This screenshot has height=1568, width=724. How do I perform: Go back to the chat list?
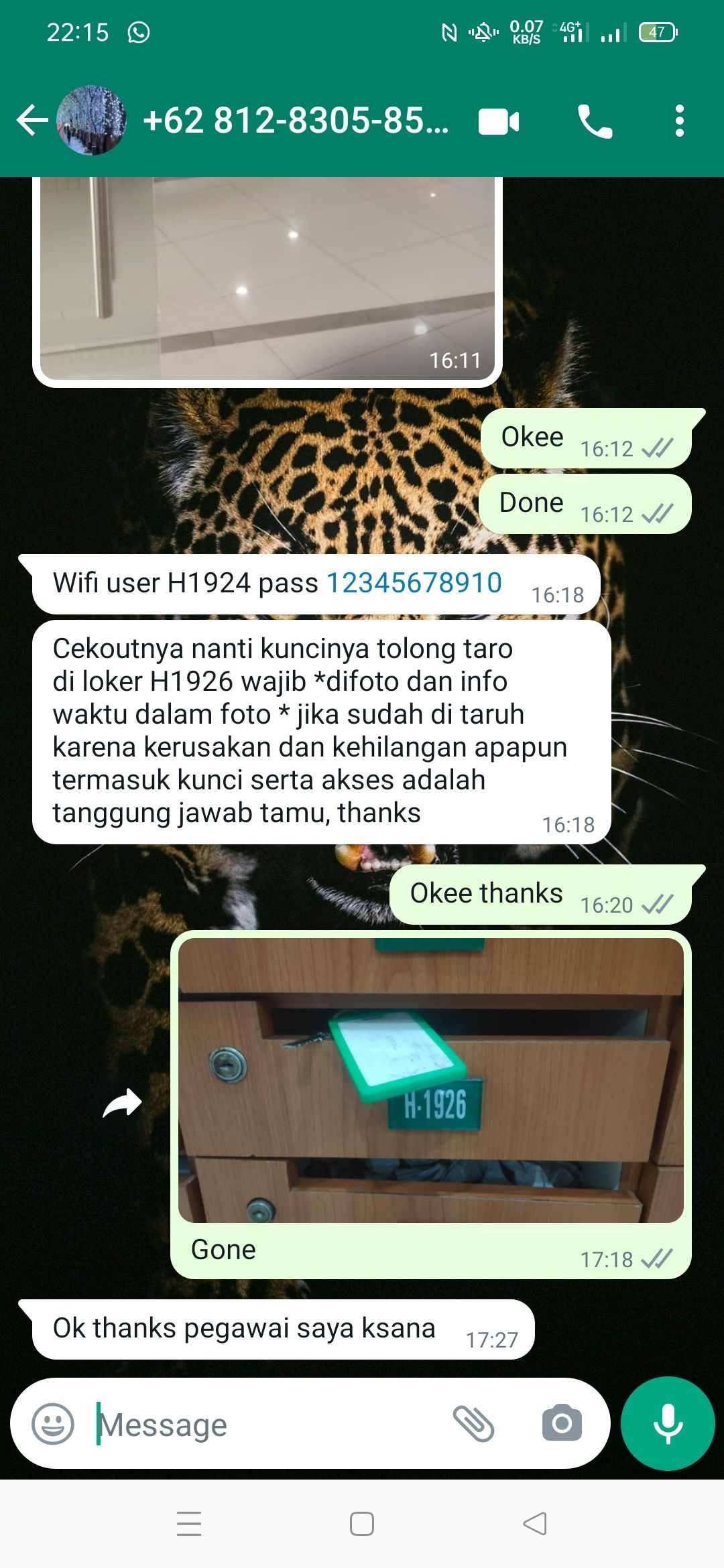click(x=32, y=121)
